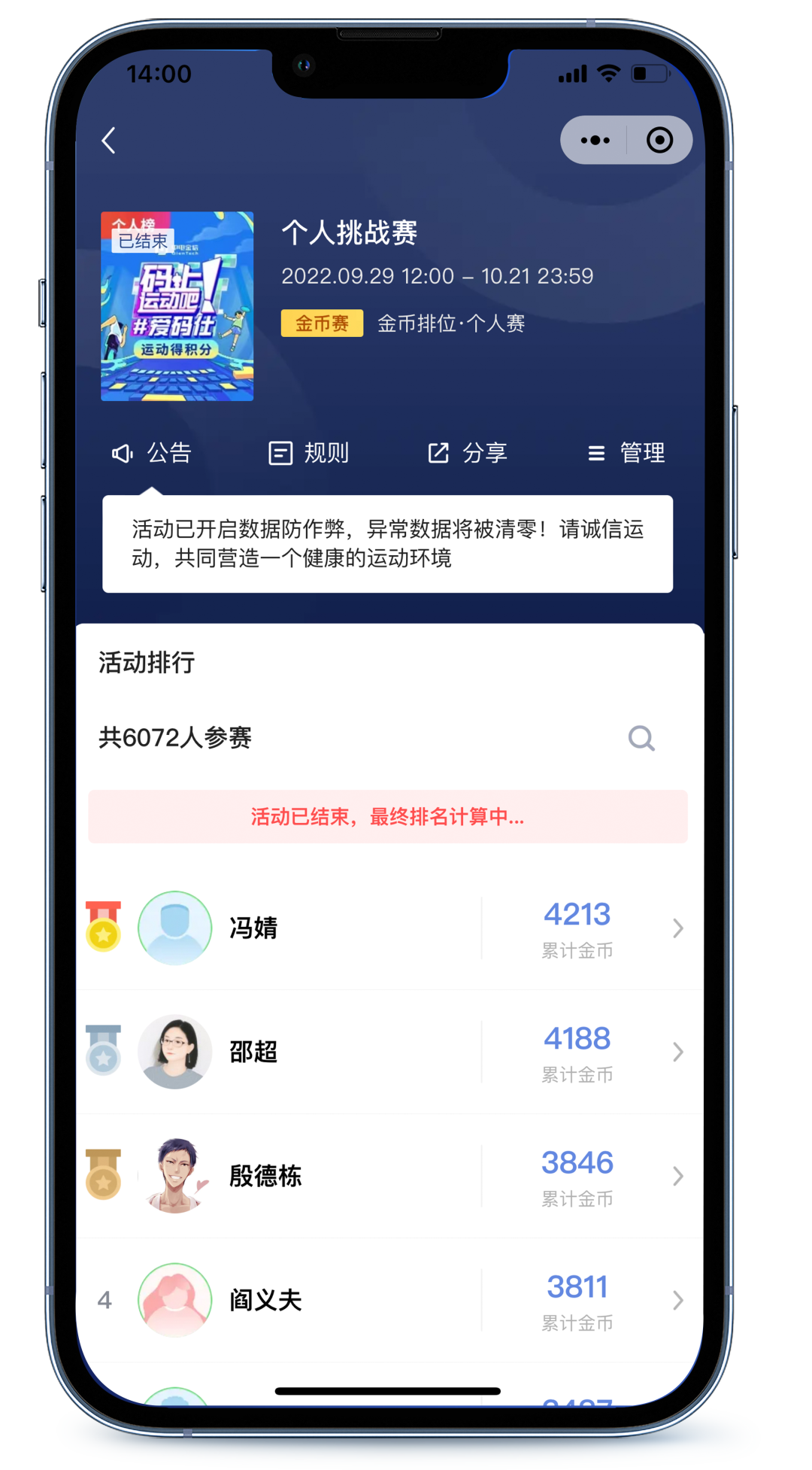Tap the 个人挑战赛 event cover image
The image size is (812, 1470).
click(x=177, y=306)
